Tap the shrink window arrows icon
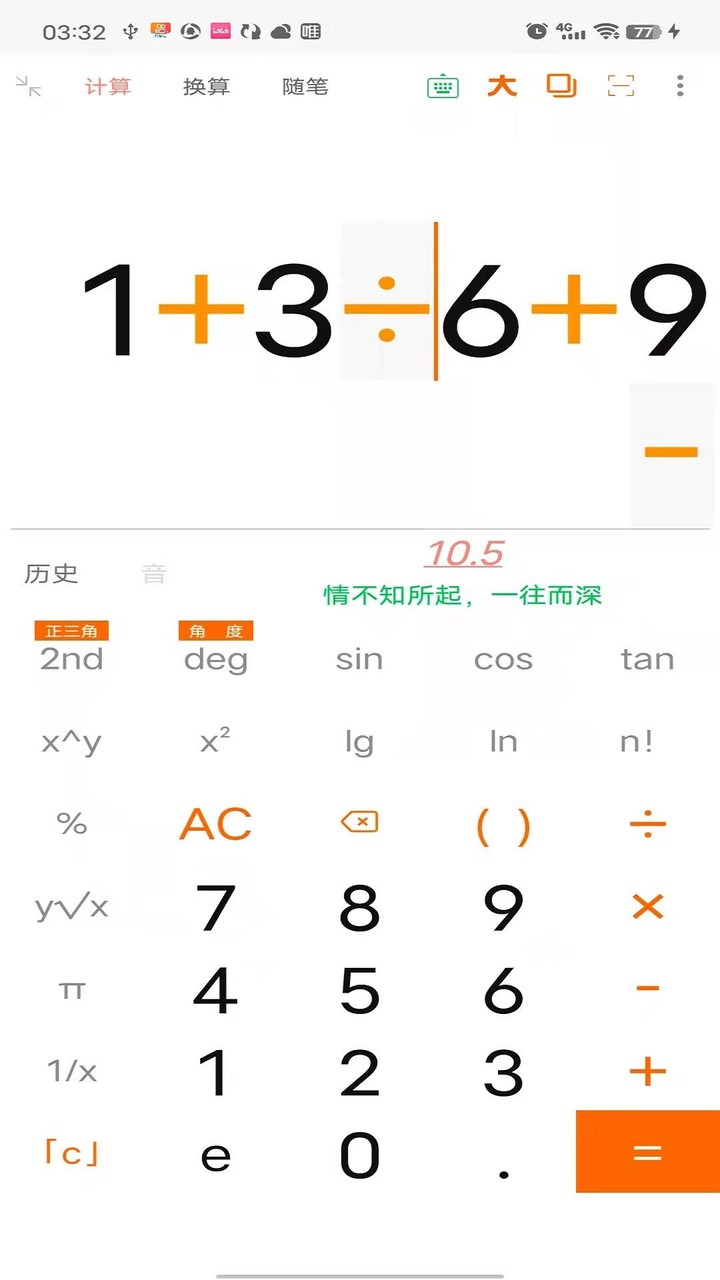The width and height of the screenshot is (720, 1280). click(30, 86)
